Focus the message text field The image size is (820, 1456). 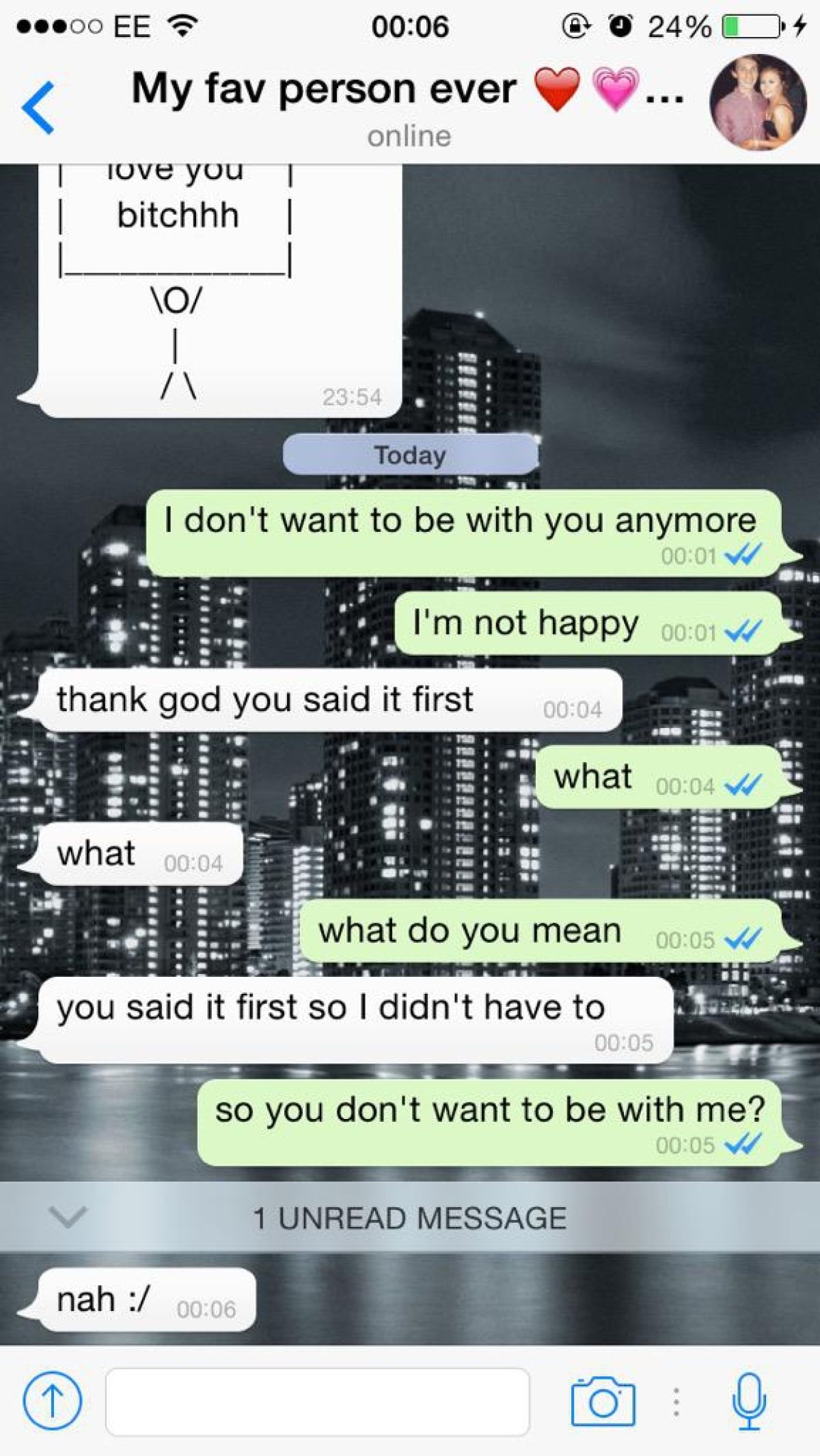click(318, 1401)
